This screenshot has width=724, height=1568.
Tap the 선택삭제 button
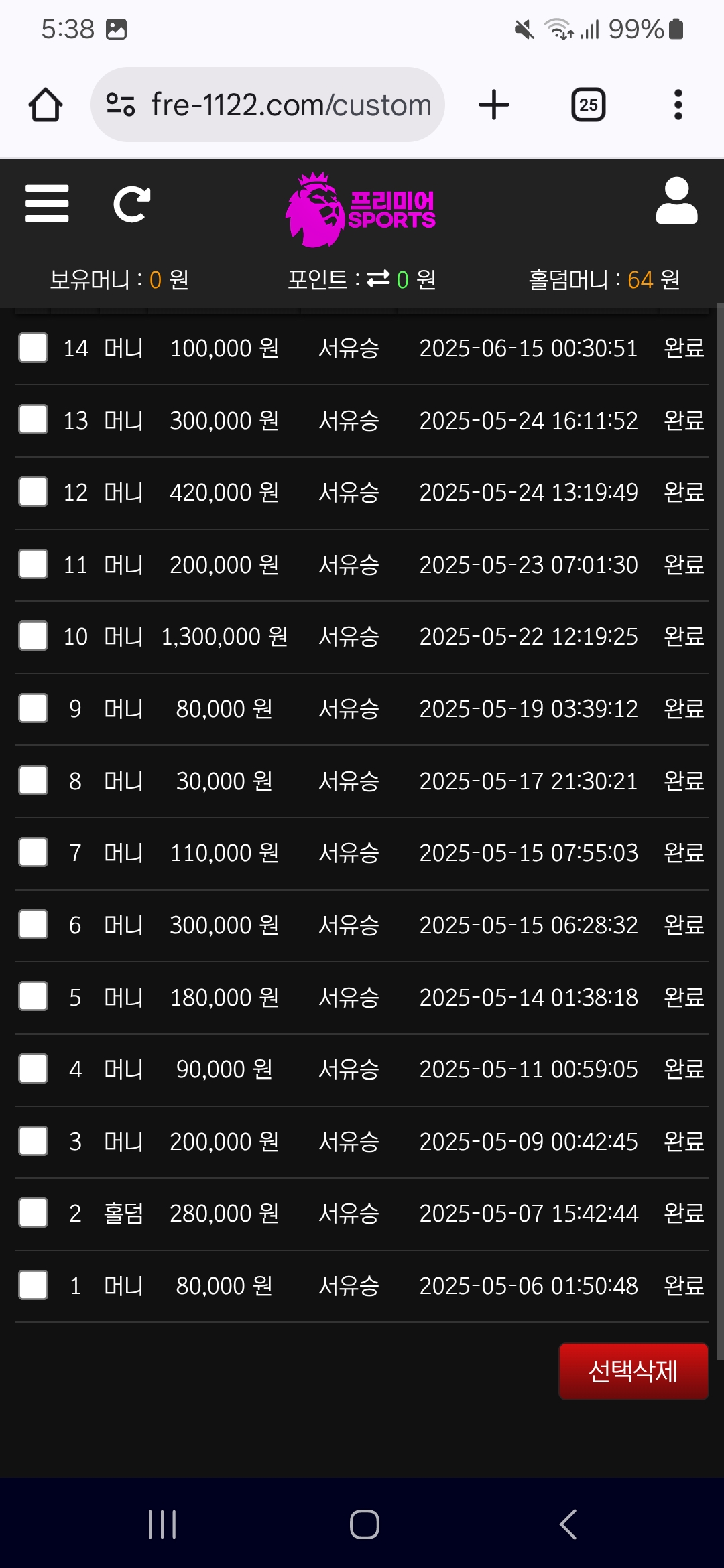(x=633, y=1371)
